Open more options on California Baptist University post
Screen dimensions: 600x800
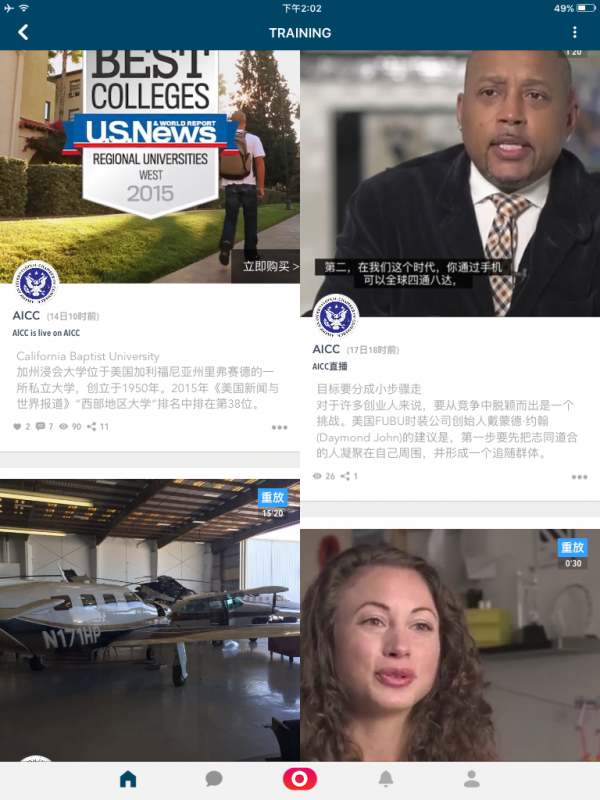(279, 427)
